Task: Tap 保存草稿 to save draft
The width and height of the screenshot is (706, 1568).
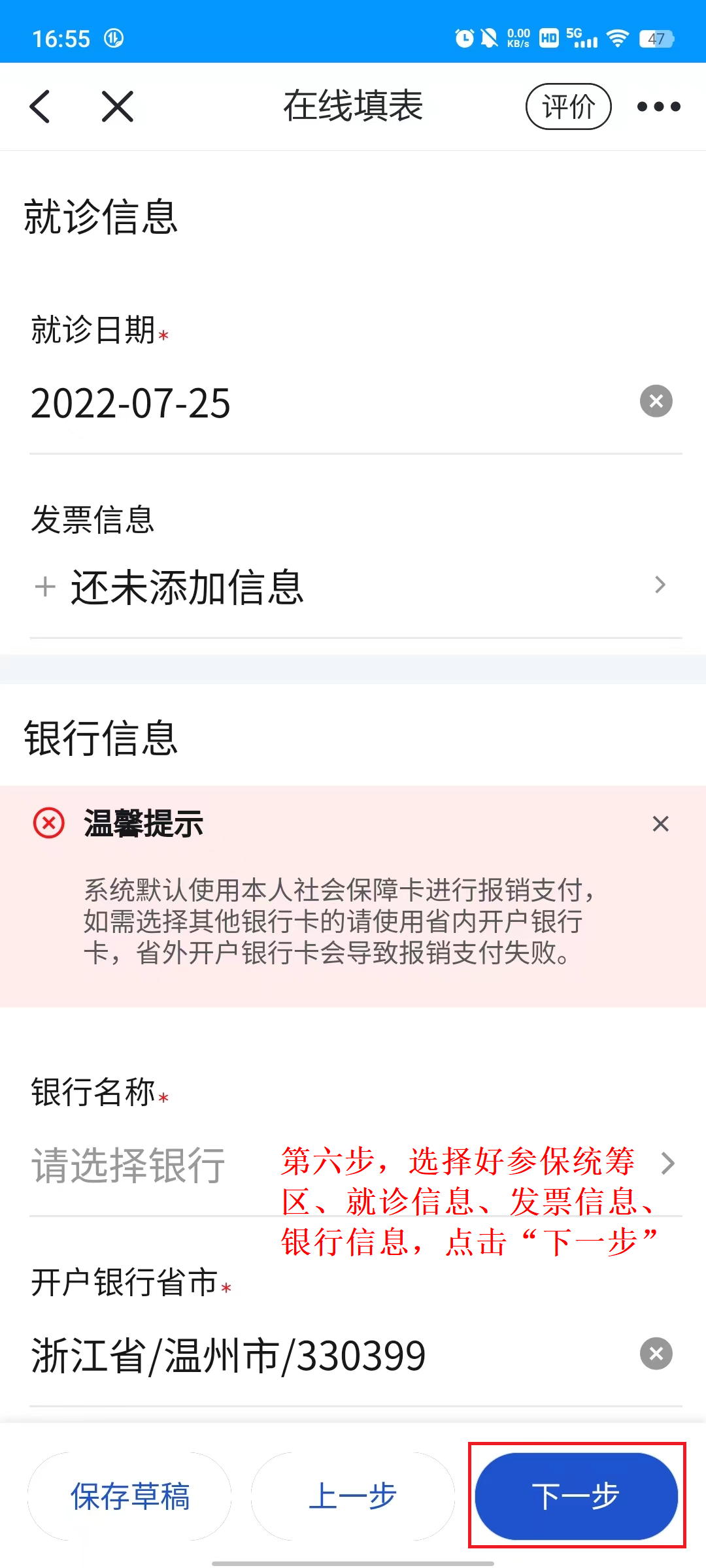Action: (x=129, y=1496)
